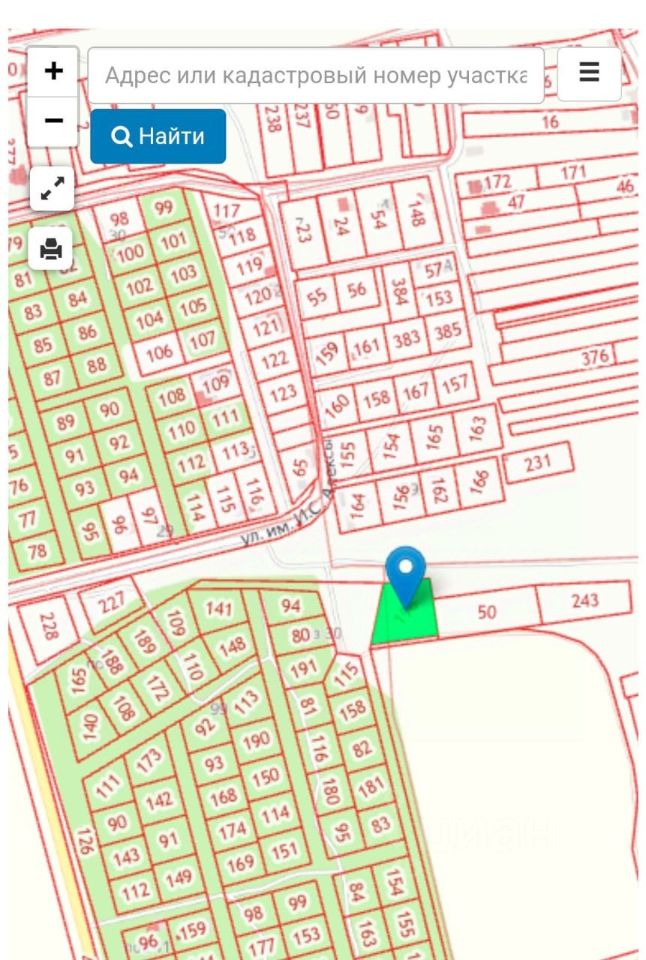Zoom in on the map

(x=53, y=72)
